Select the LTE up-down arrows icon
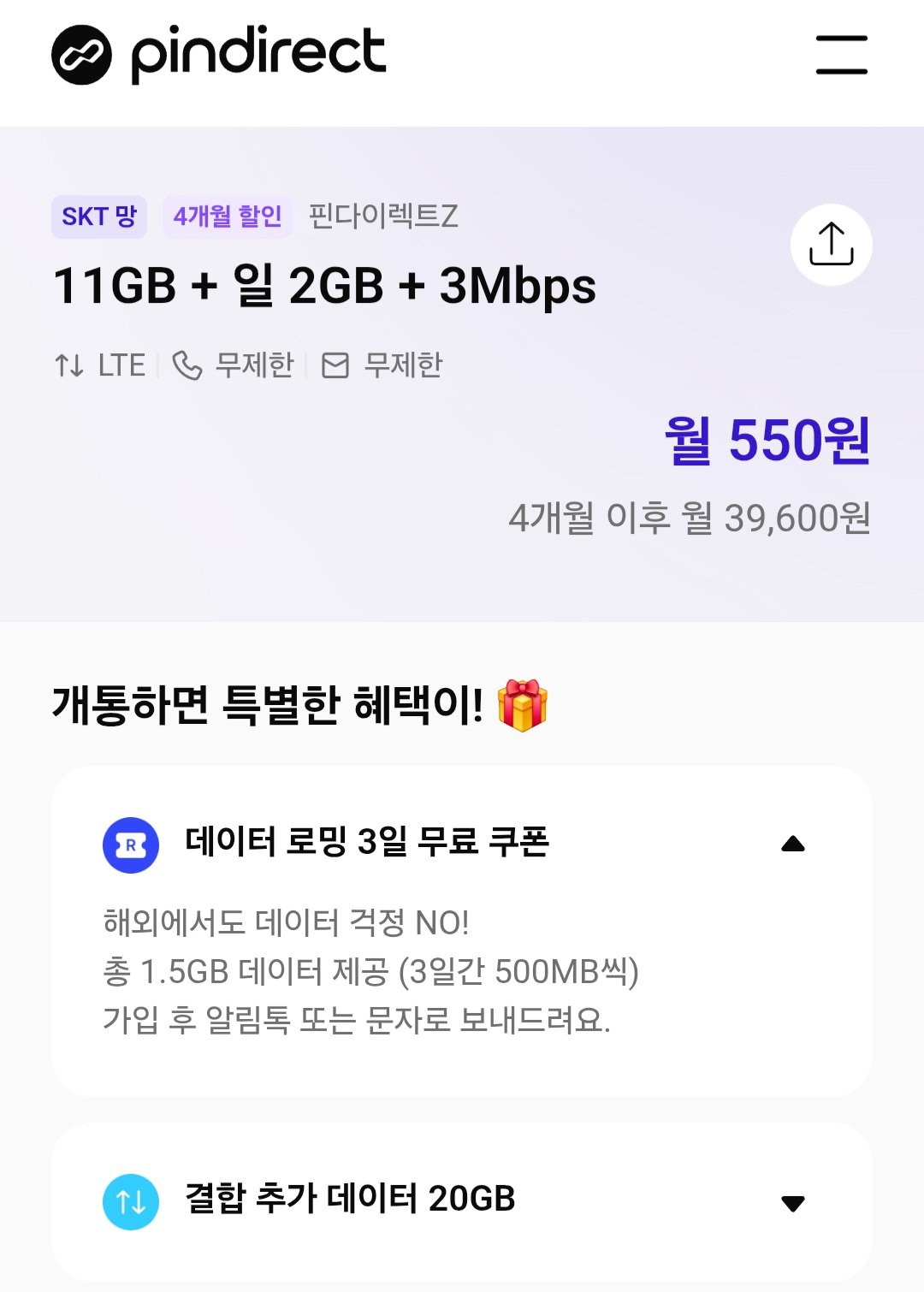Image resolution: width=924 pixels, height=1292 pixels. click(70, 364)
